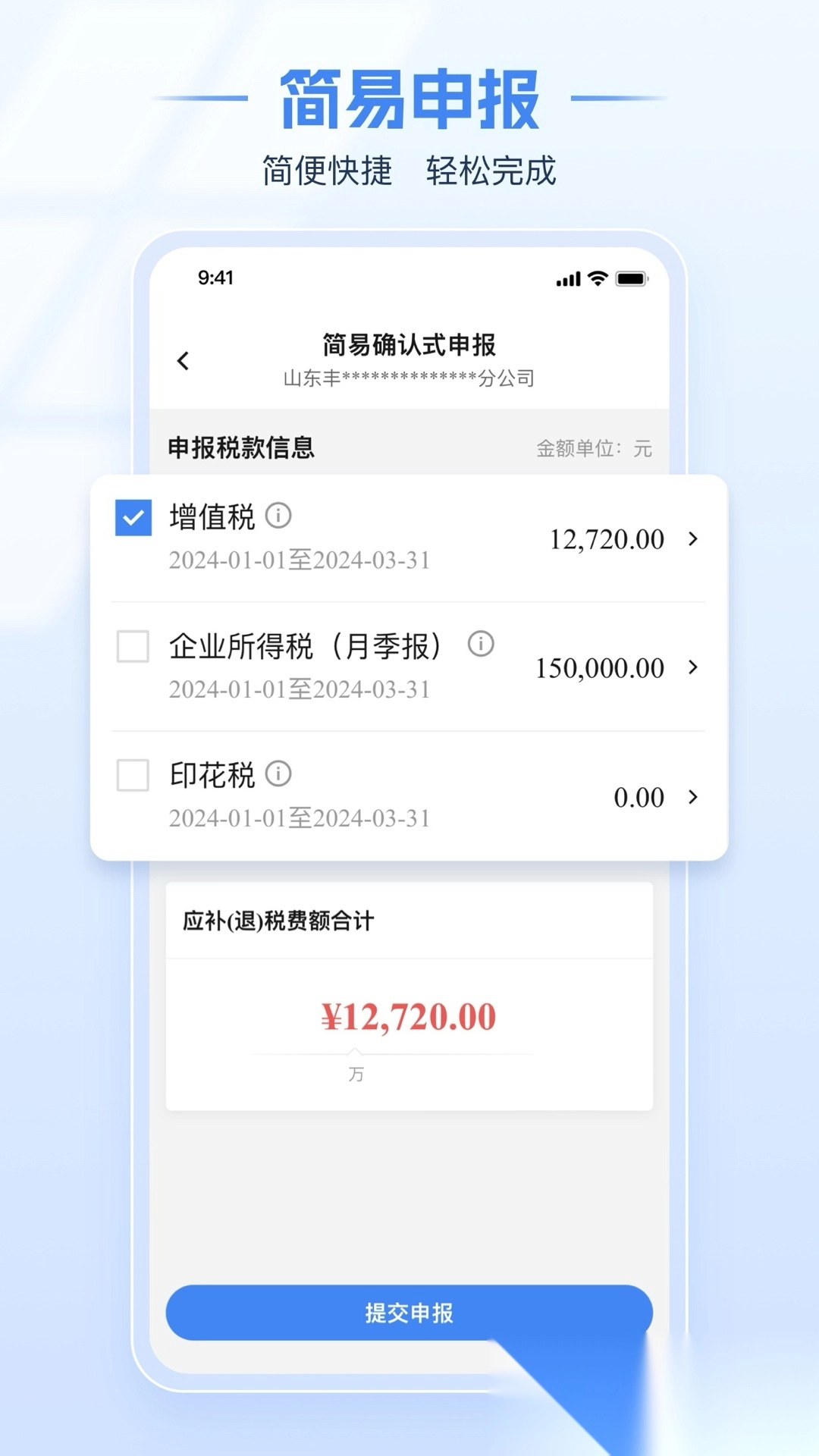Check the 印花税 checkbox
Viewport: 819px width, 1456px height.
point(133,774)
